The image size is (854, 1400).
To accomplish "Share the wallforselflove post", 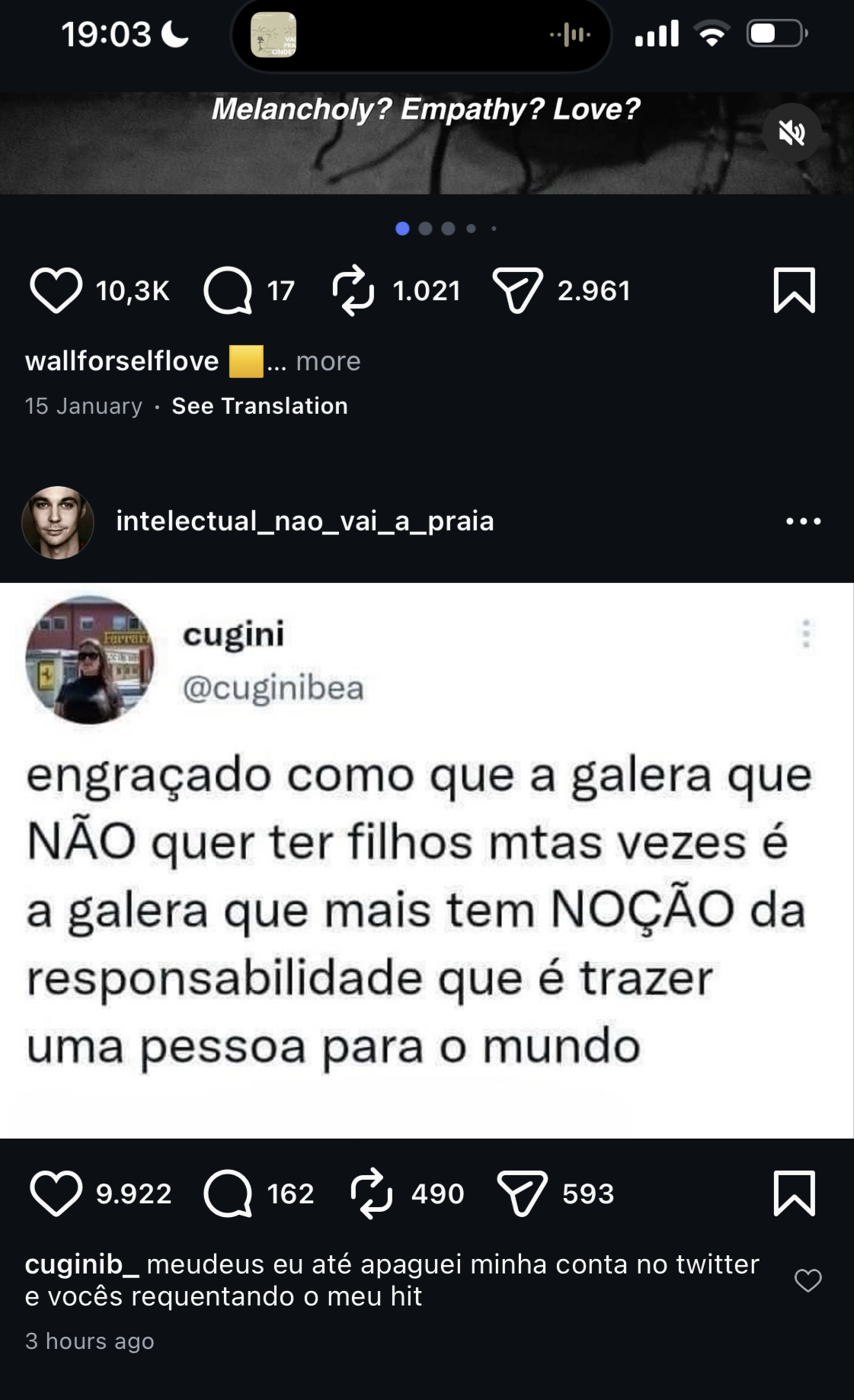I will click(518, 290).
